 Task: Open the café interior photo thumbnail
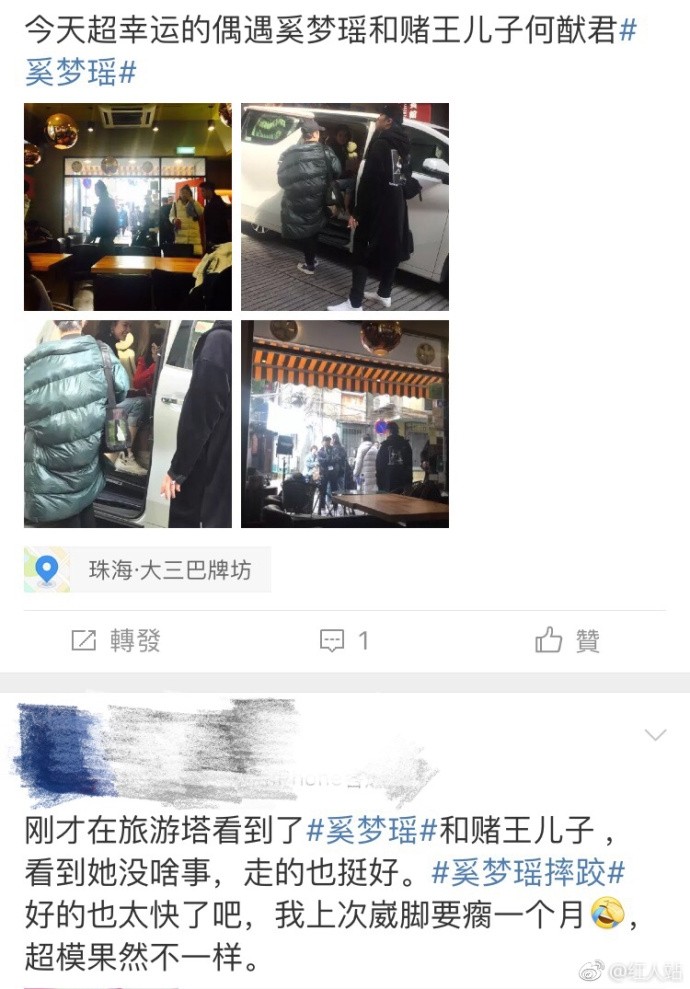127,207
